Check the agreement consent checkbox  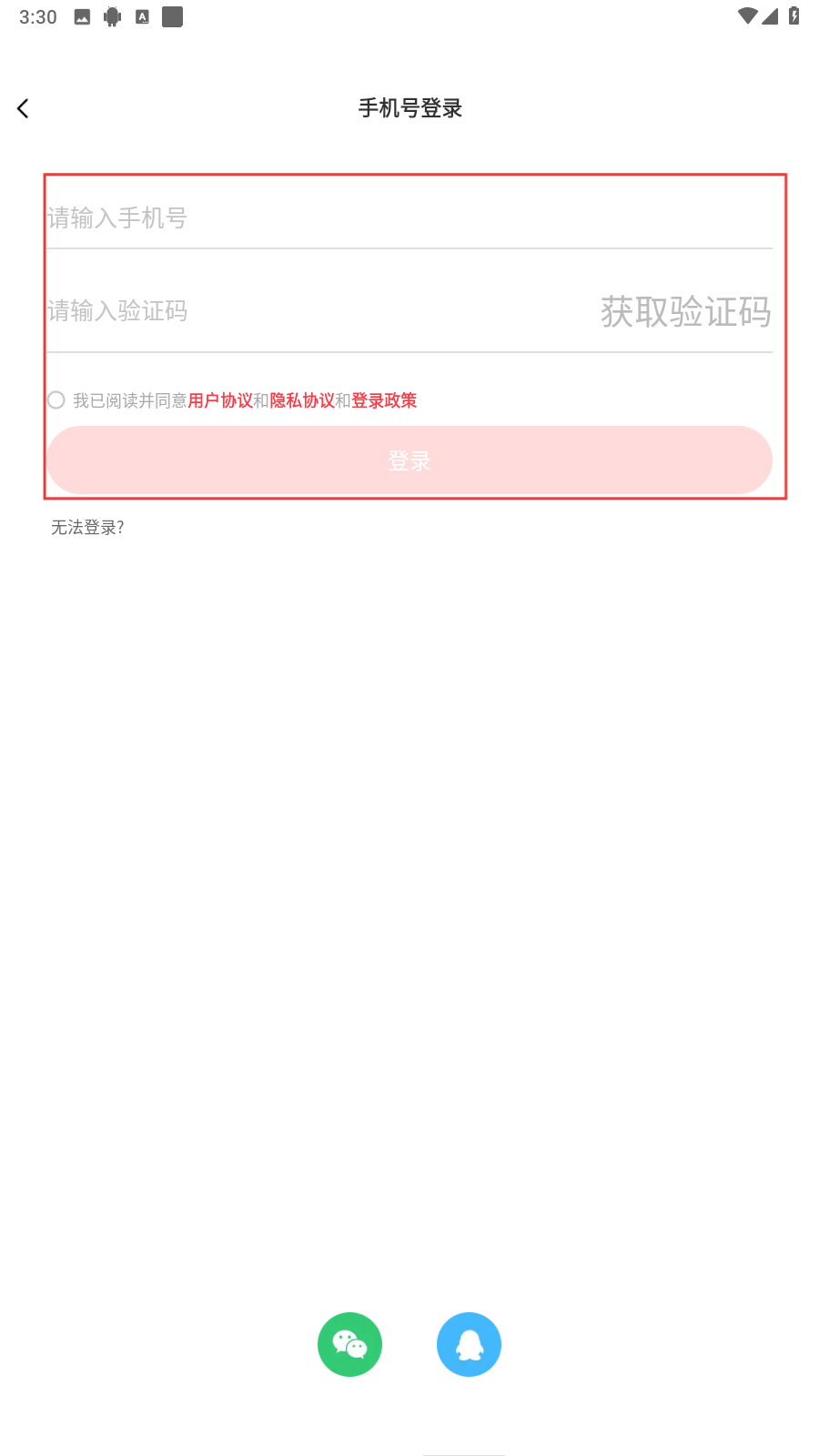56,400
